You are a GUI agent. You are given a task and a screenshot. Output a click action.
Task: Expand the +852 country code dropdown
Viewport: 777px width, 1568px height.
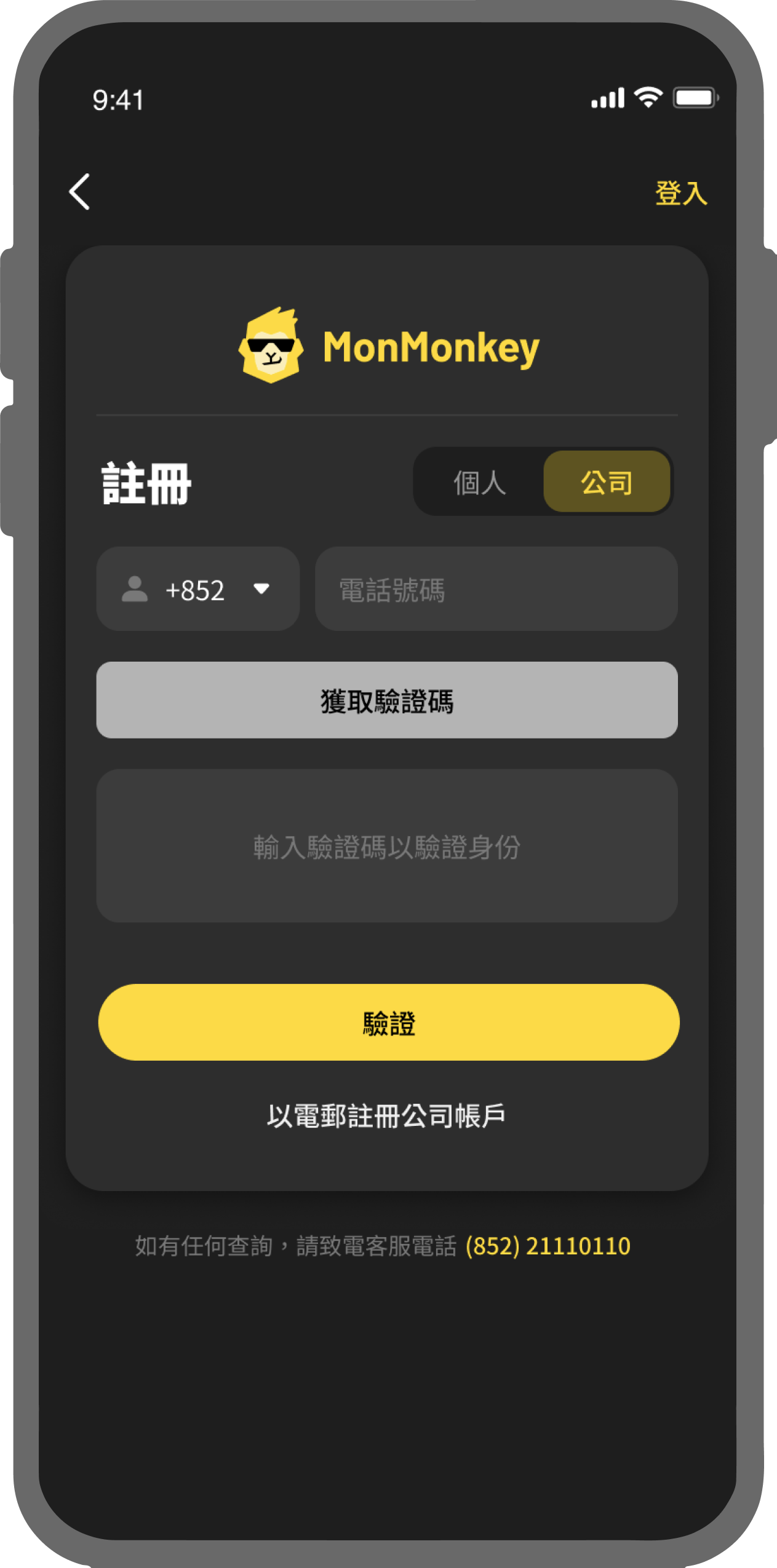point(198,589)
